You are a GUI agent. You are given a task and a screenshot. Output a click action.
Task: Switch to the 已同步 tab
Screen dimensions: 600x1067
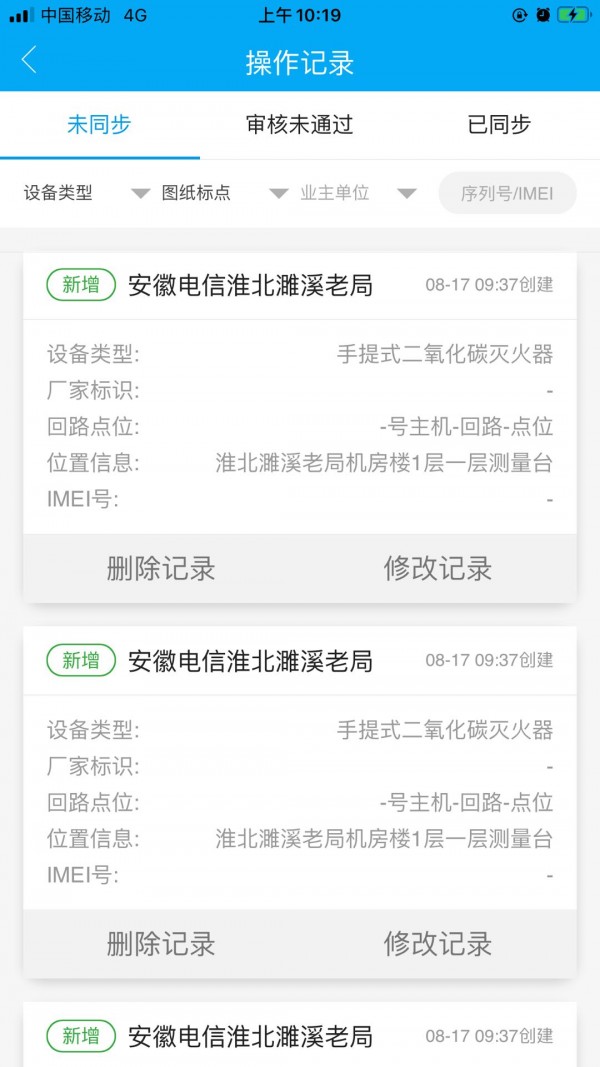click(499, 125)
